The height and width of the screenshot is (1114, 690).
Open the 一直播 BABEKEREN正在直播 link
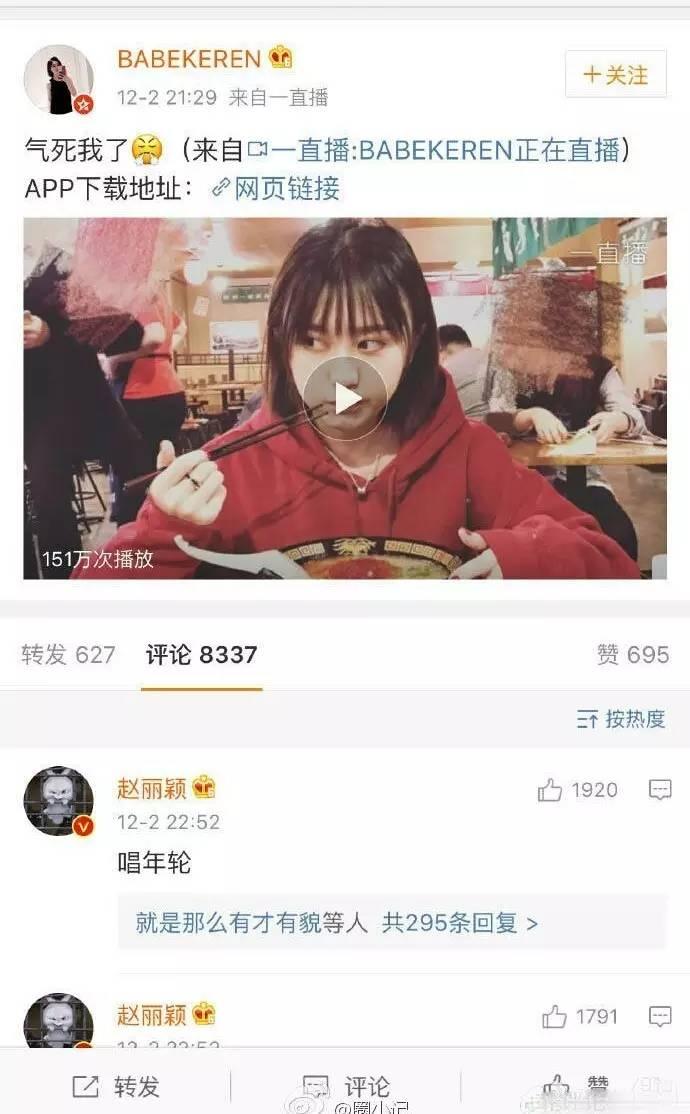click(x=437, y=150)
